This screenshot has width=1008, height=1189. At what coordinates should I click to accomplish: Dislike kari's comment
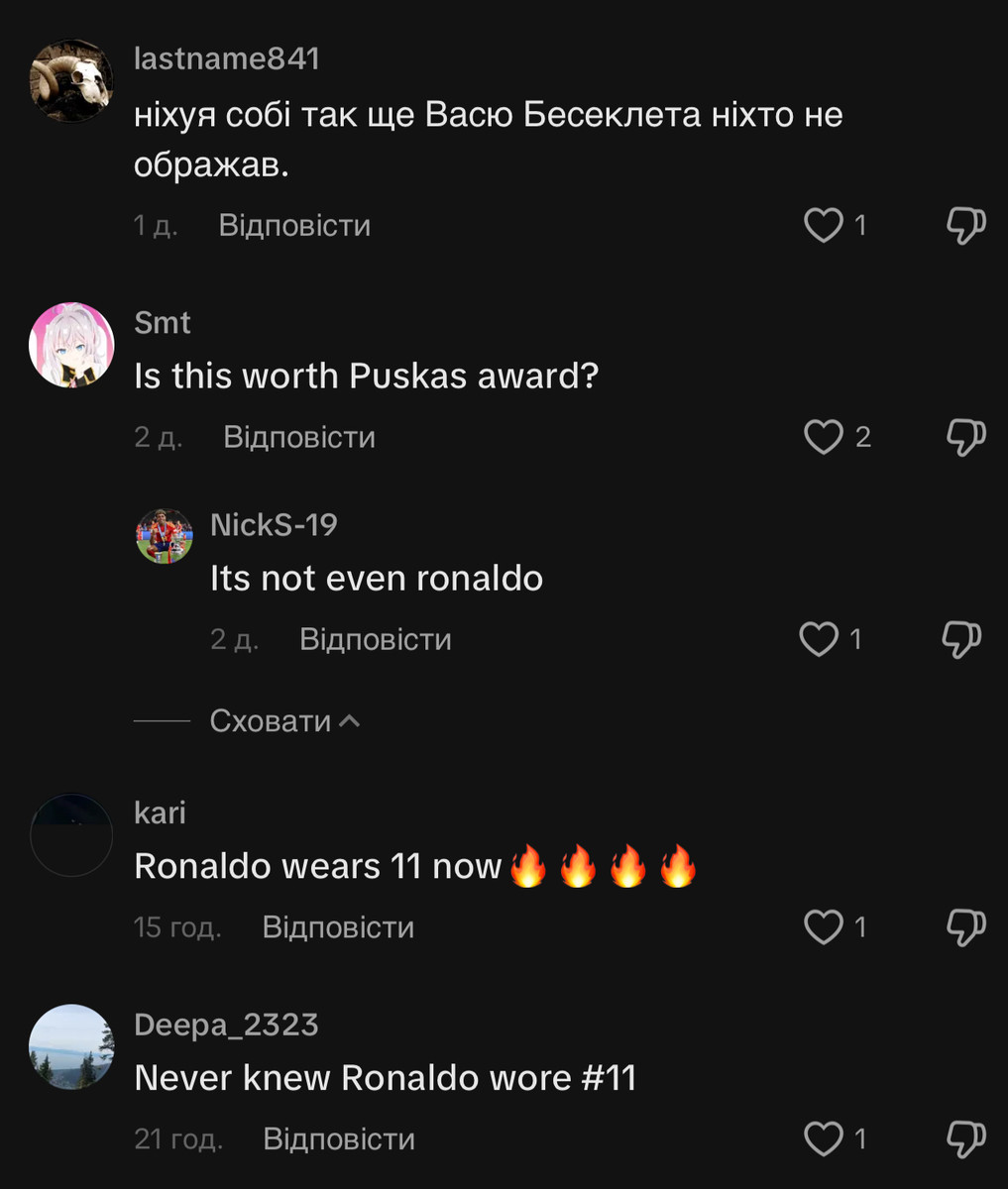tap(965, 927)
